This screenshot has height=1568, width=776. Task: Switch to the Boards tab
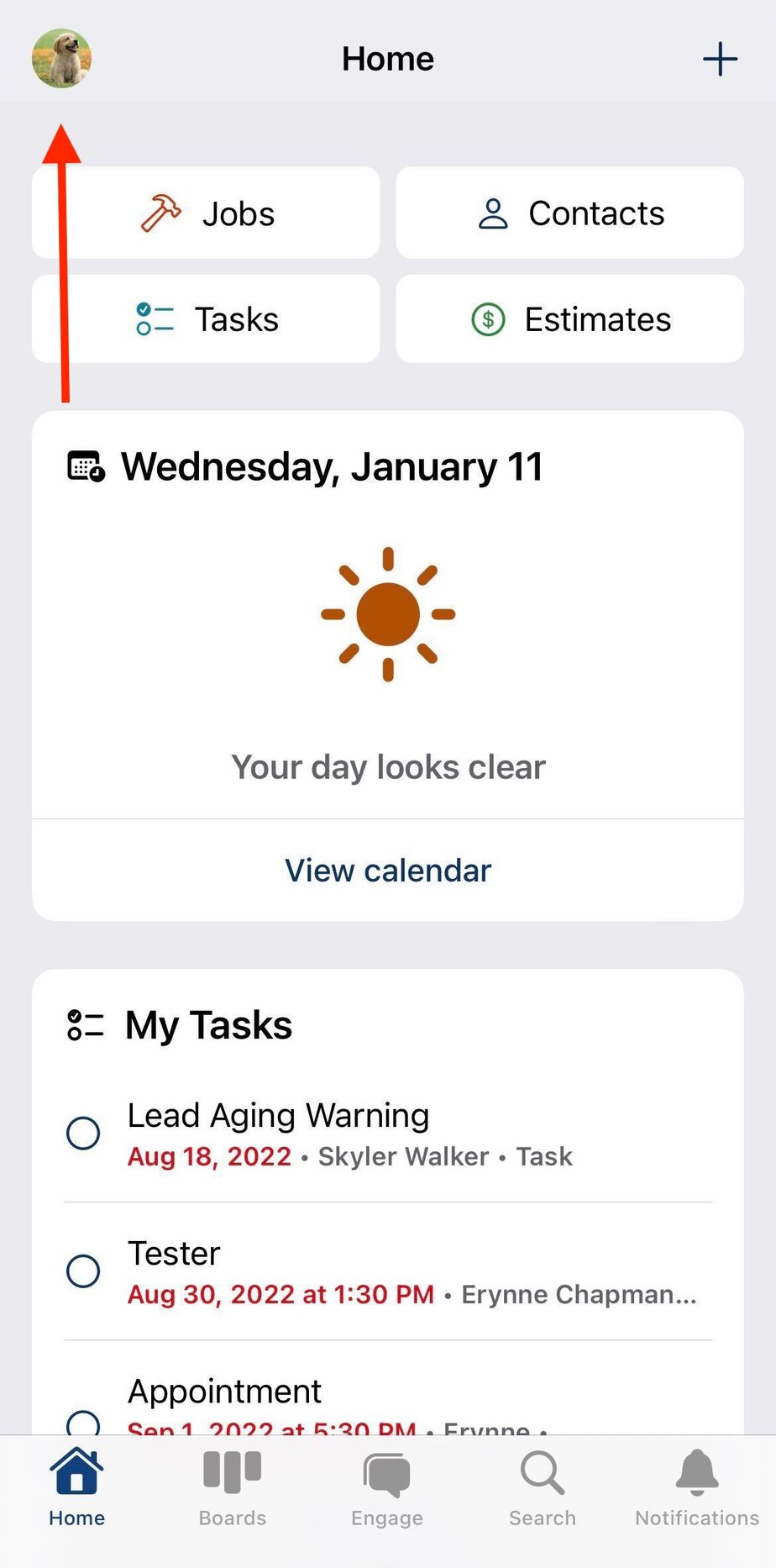[233, 1472]
